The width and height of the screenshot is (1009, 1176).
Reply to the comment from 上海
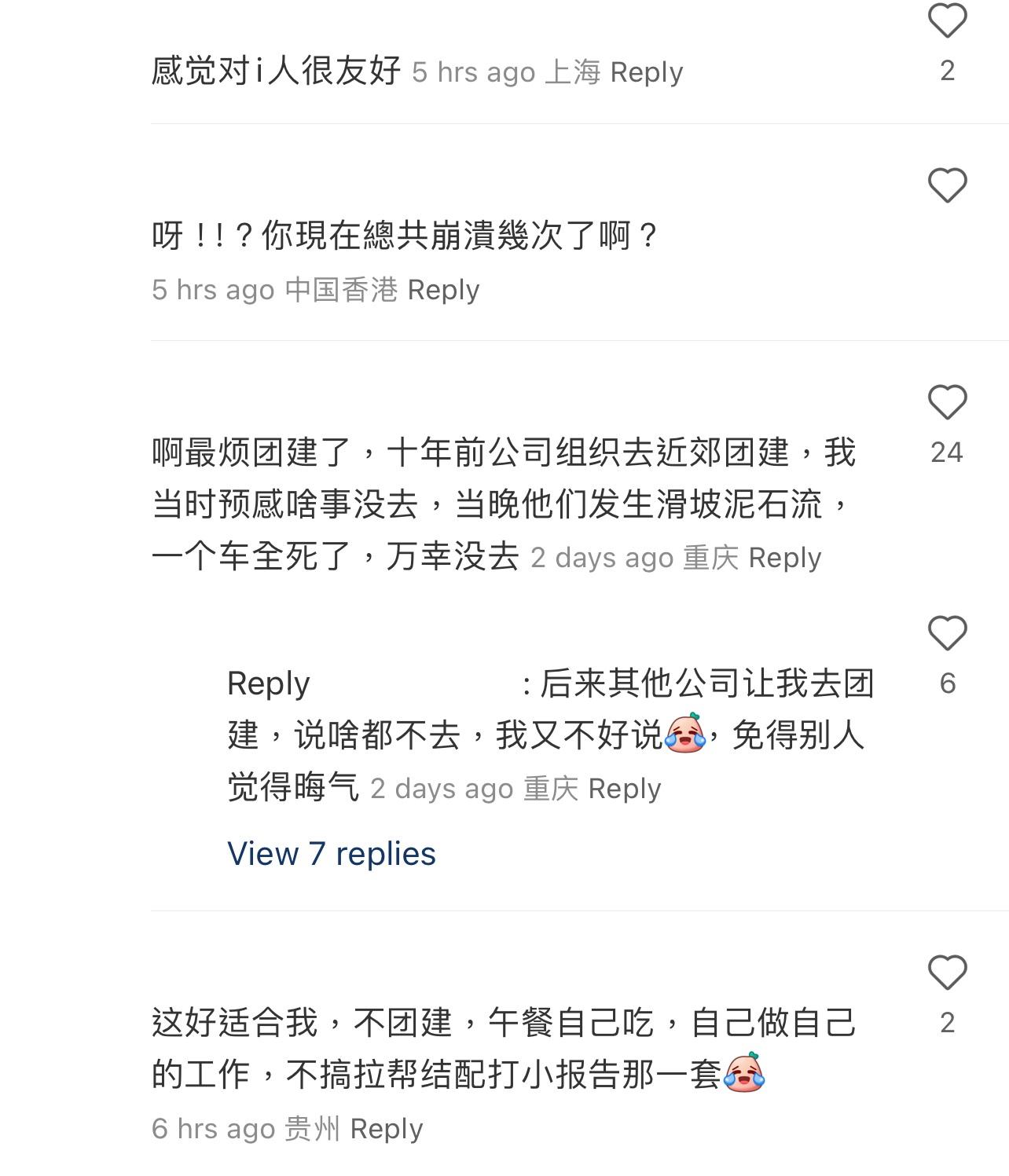646,72
